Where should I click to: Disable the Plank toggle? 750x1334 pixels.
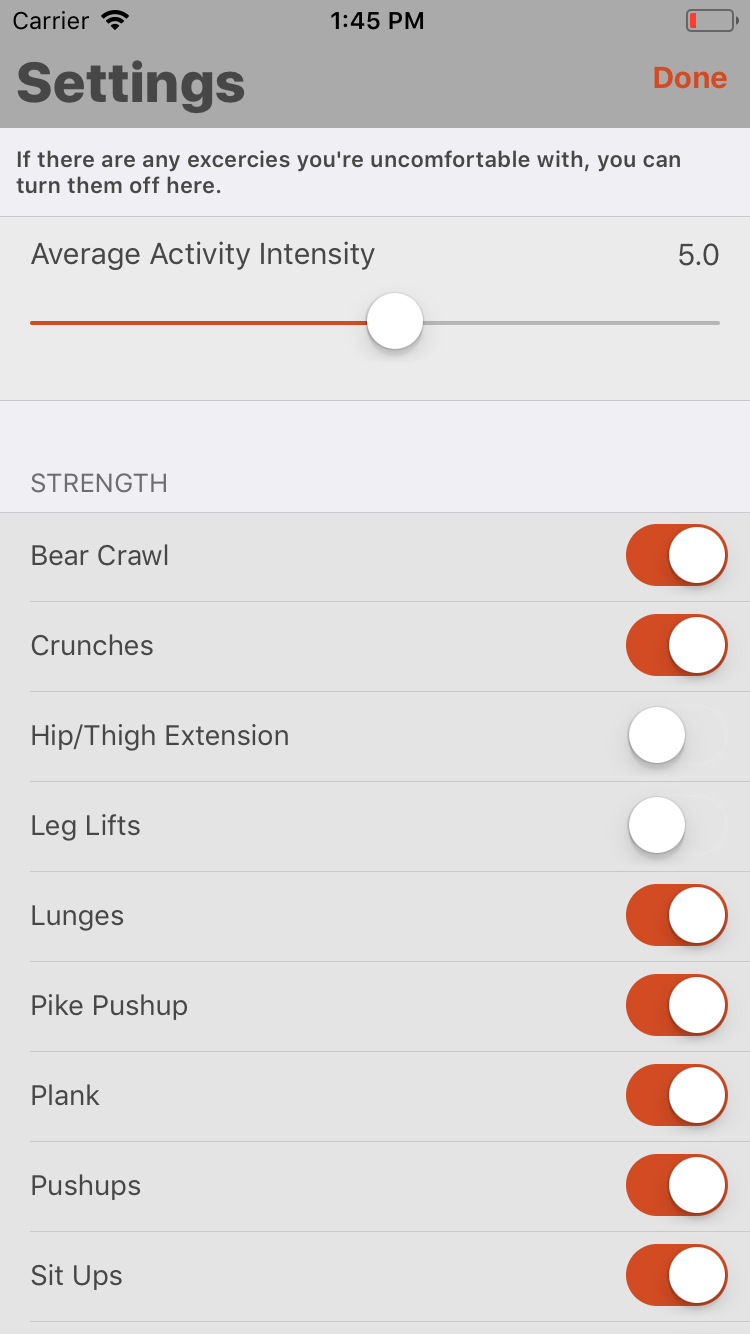tap(677, 1095)
